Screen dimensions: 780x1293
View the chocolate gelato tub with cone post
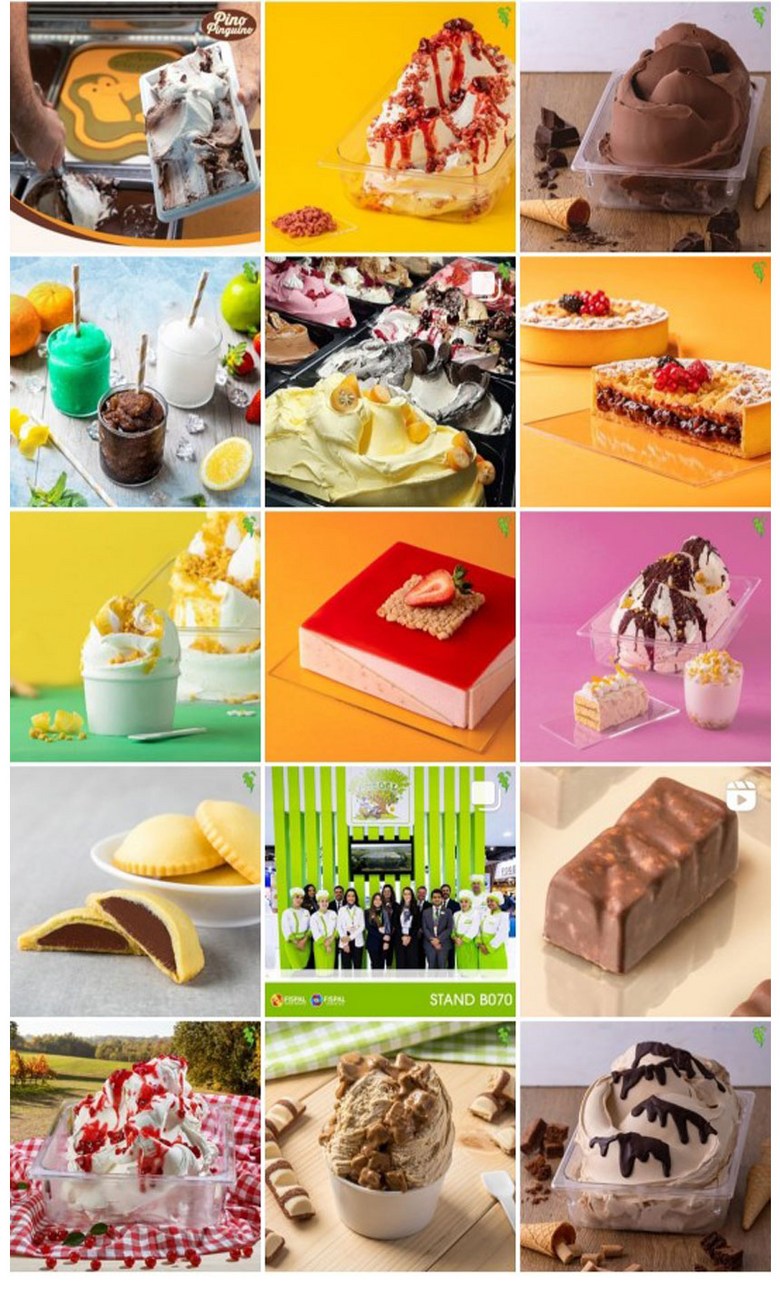coord(645,126)
